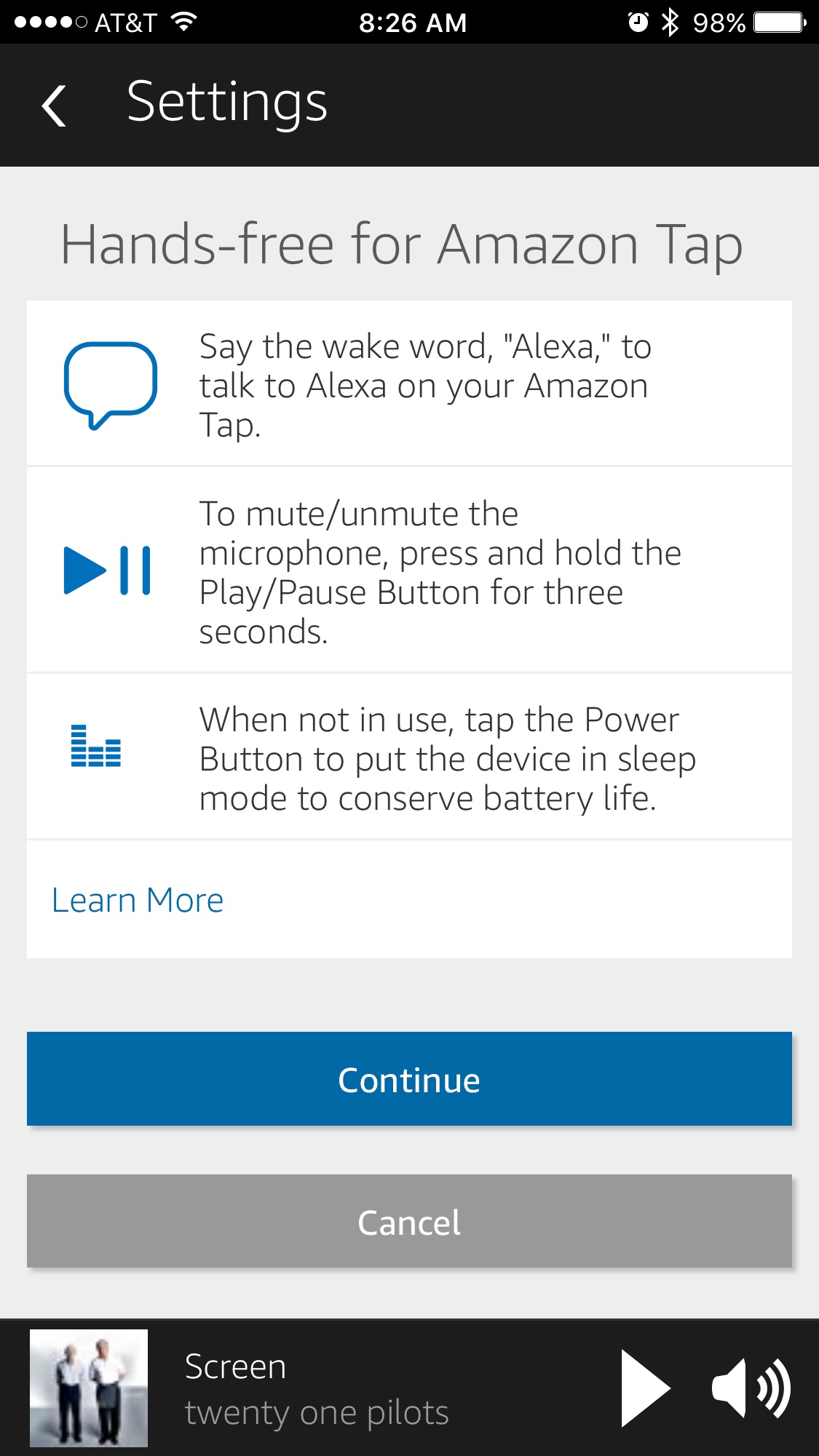Tap the Continue button
Viewport: 819px width, 1456px height.
point(409,1079)
